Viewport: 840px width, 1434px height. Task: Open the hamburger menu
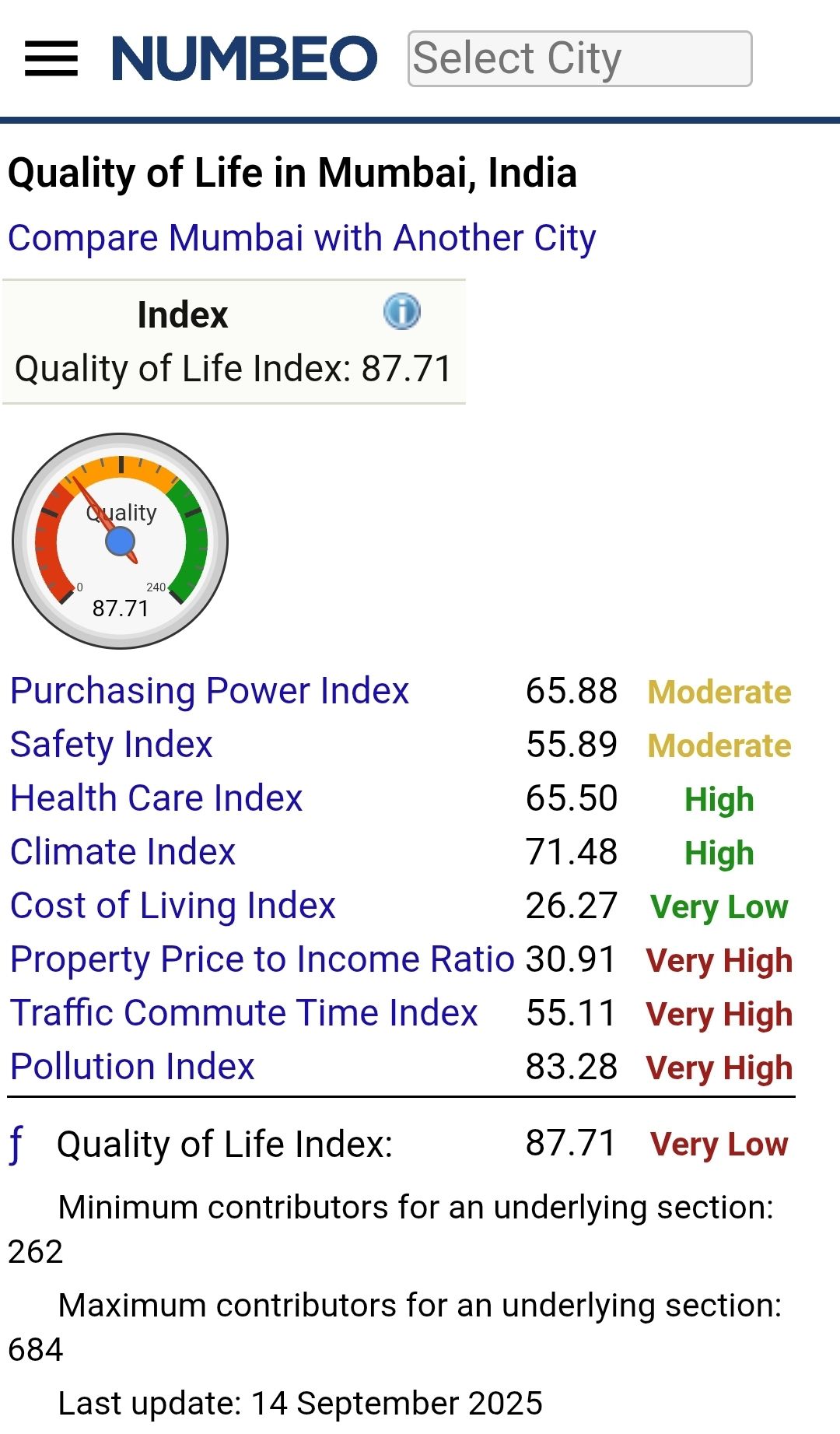point(51,59)
